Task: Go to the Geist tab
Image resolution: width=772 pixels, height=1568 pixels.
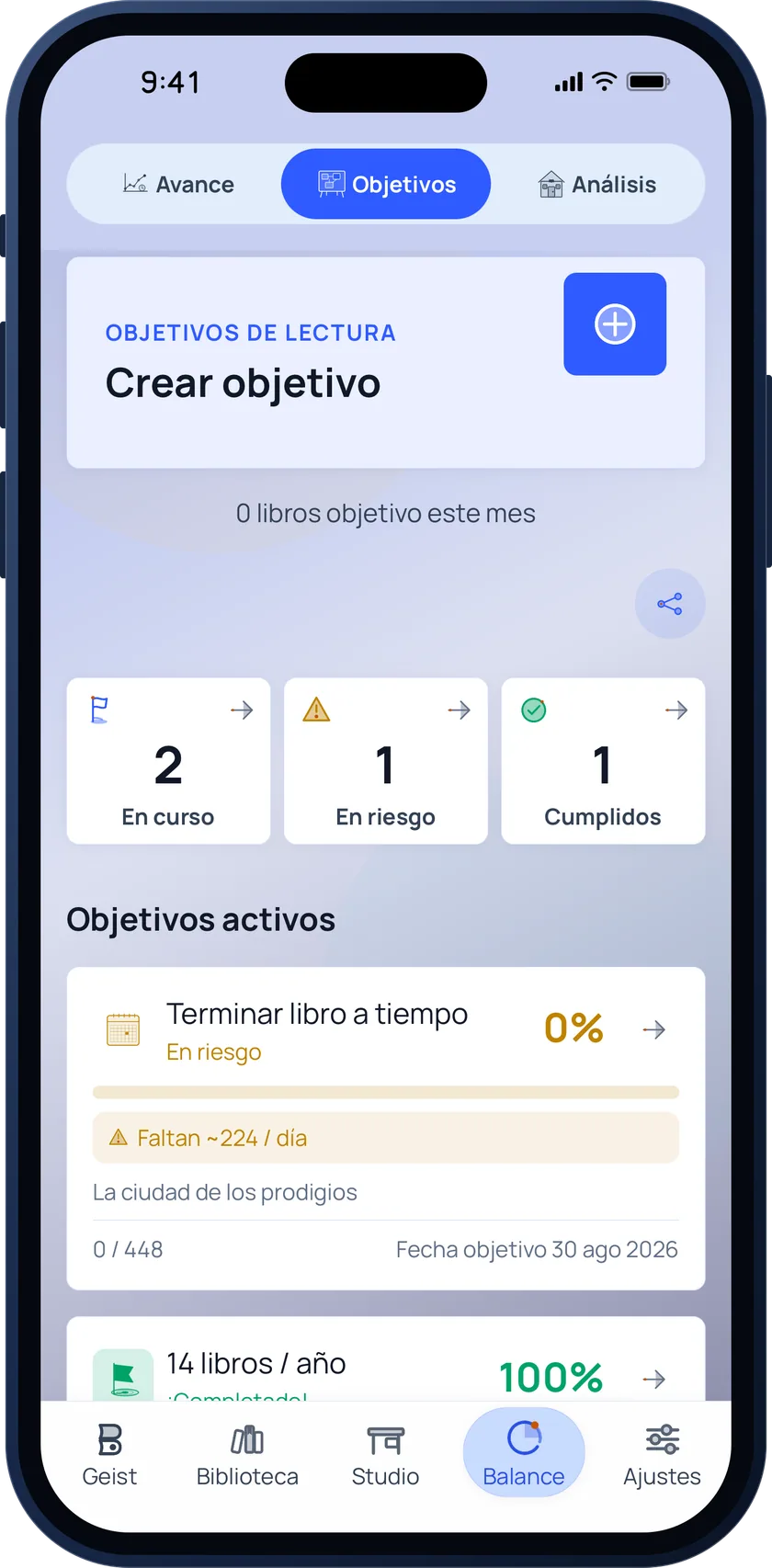Action: click(x=109, y=1454)
